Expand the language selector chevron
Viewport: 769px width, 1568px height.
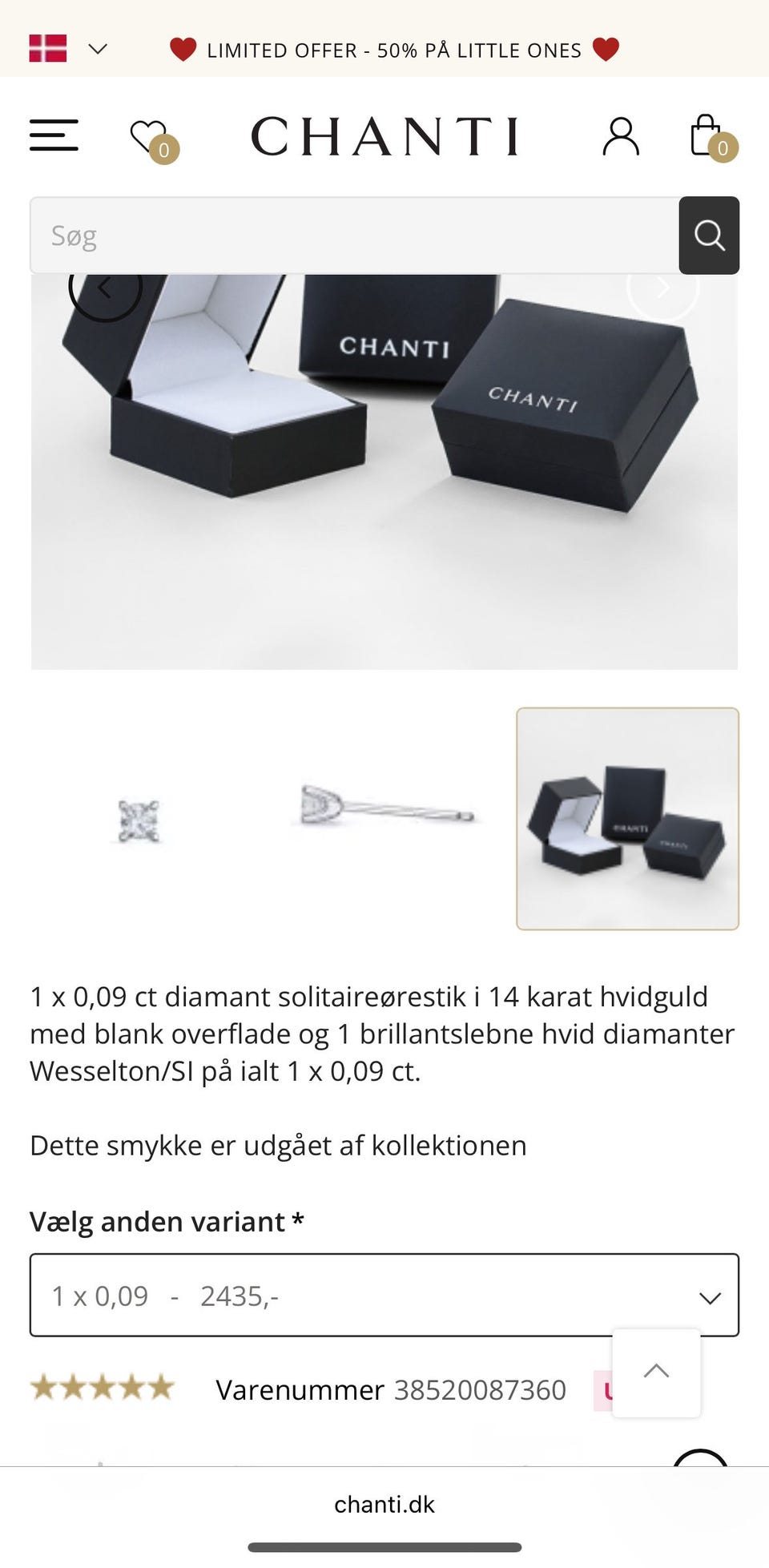pos(98,49)
